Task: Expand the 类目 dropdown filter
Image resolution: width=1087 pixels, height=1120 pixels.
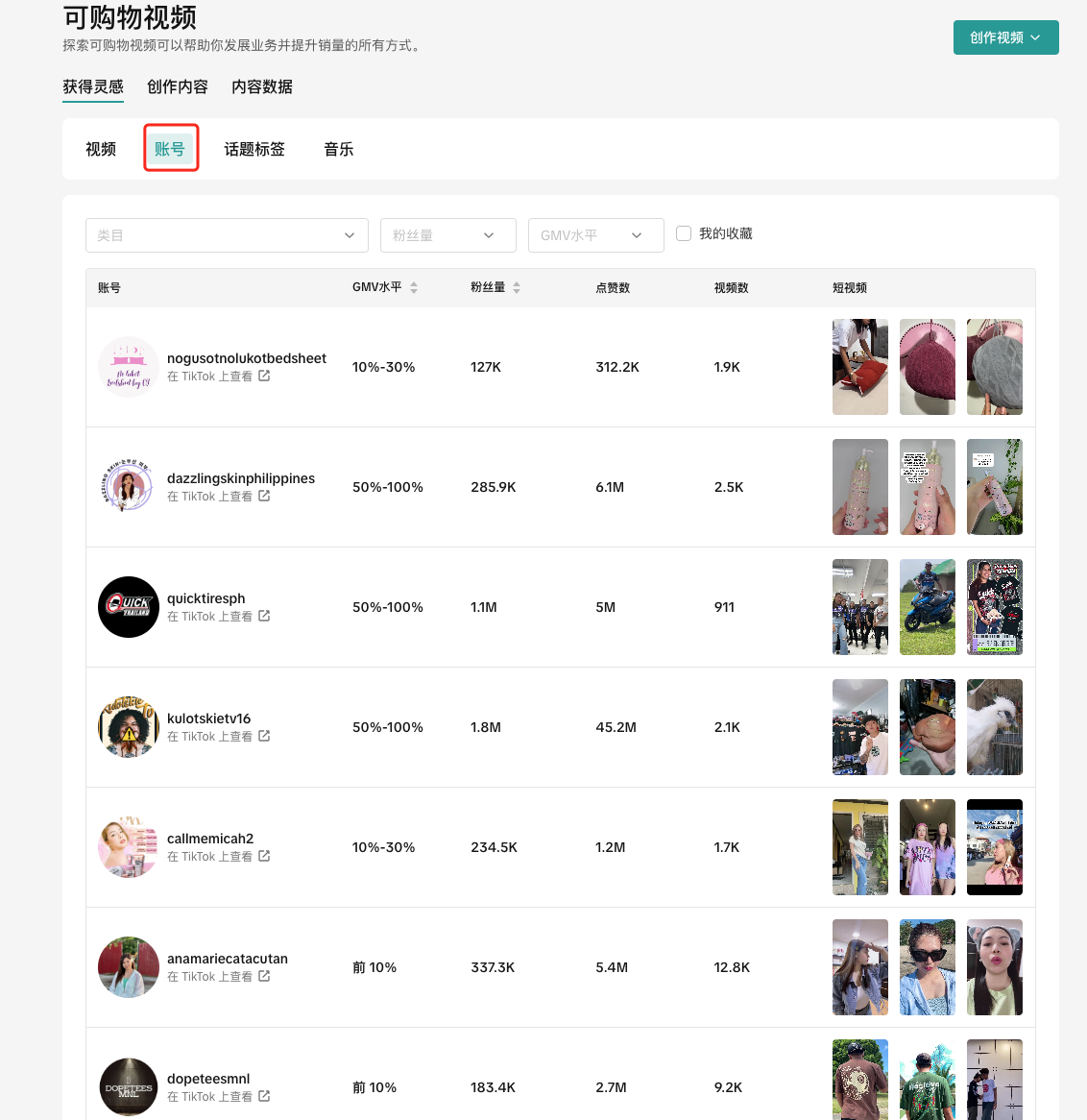Action: point(227,235)
